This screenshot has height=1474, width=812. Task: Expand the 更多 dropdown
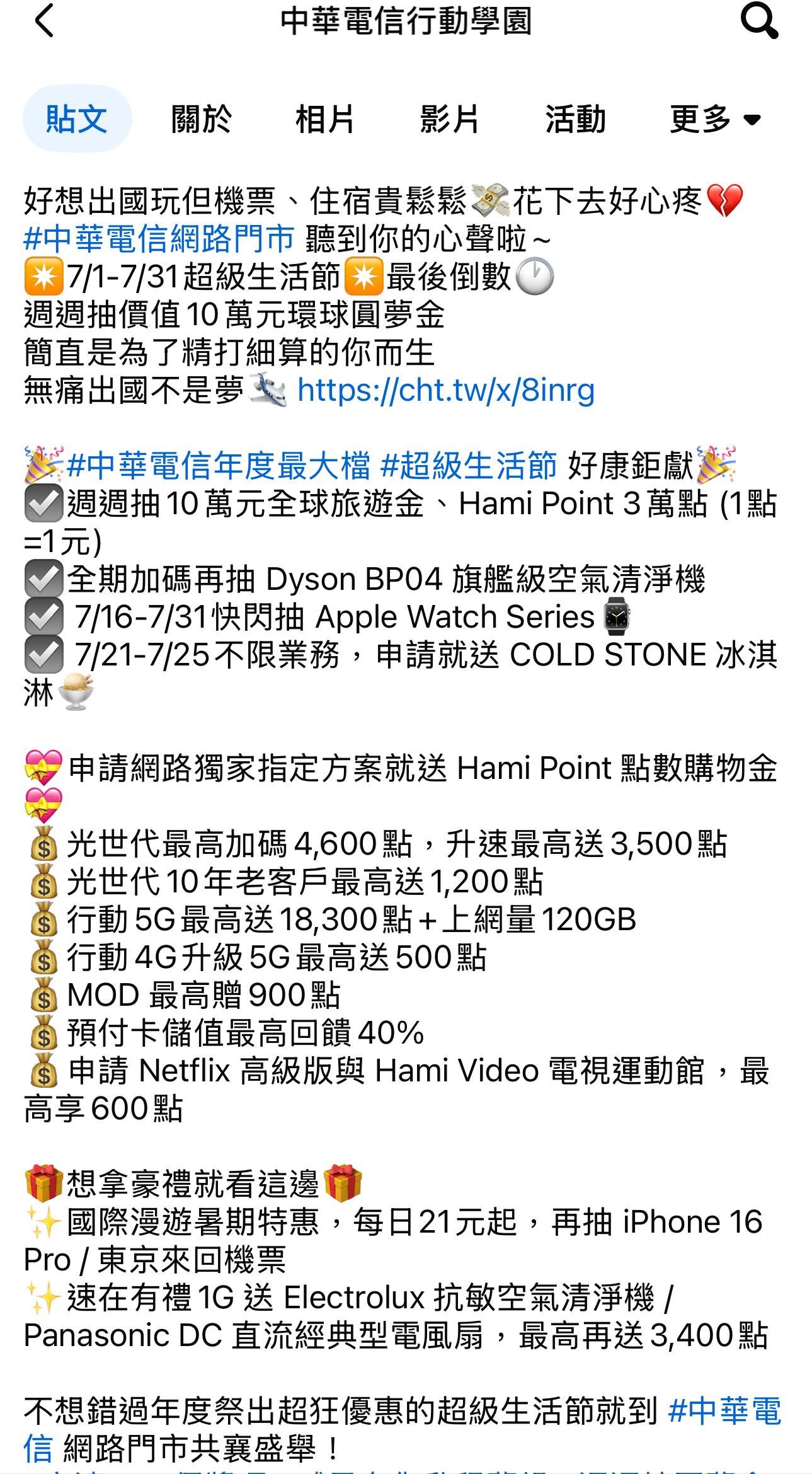pyautogui.click(x=715, y=119)
